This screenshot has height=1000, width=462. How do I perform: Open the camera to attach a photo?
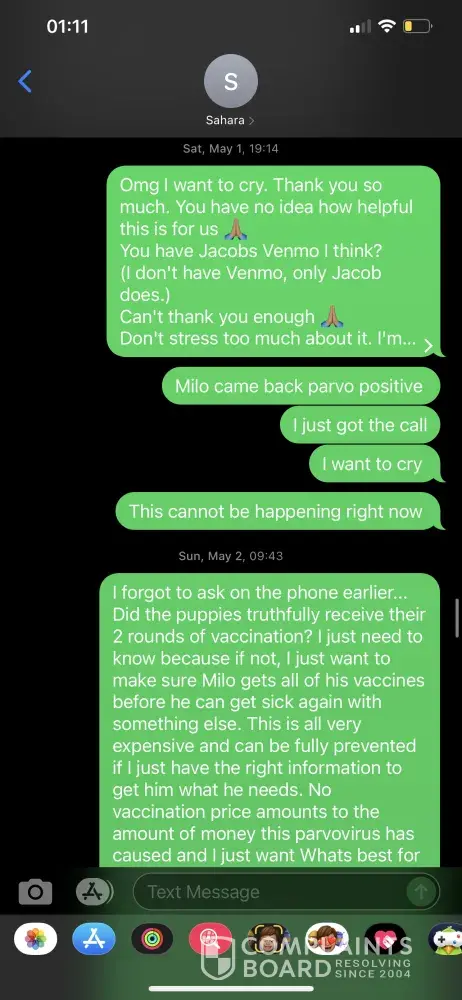[35, 892]
